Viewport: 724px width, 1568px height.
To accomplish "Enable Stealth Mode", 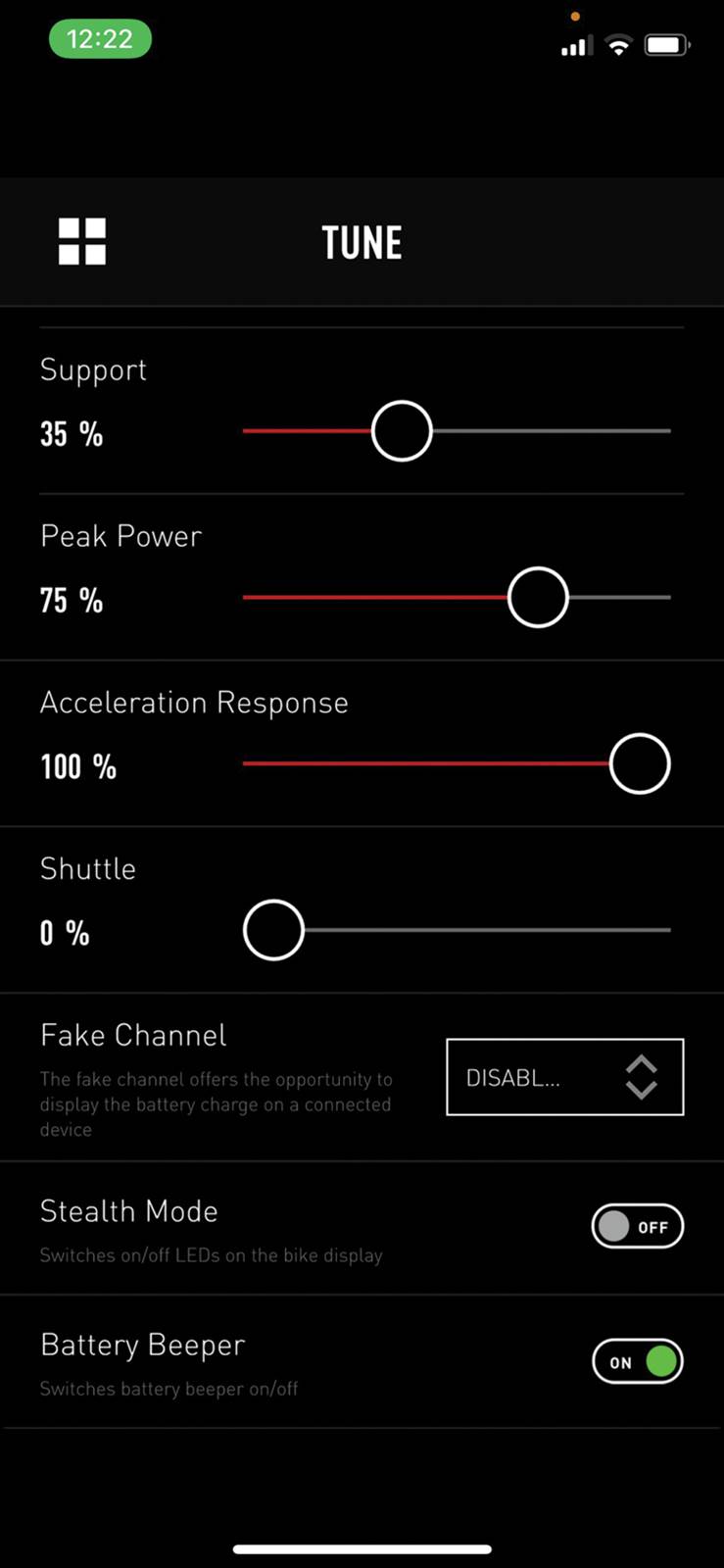I will coord(638,1226).
